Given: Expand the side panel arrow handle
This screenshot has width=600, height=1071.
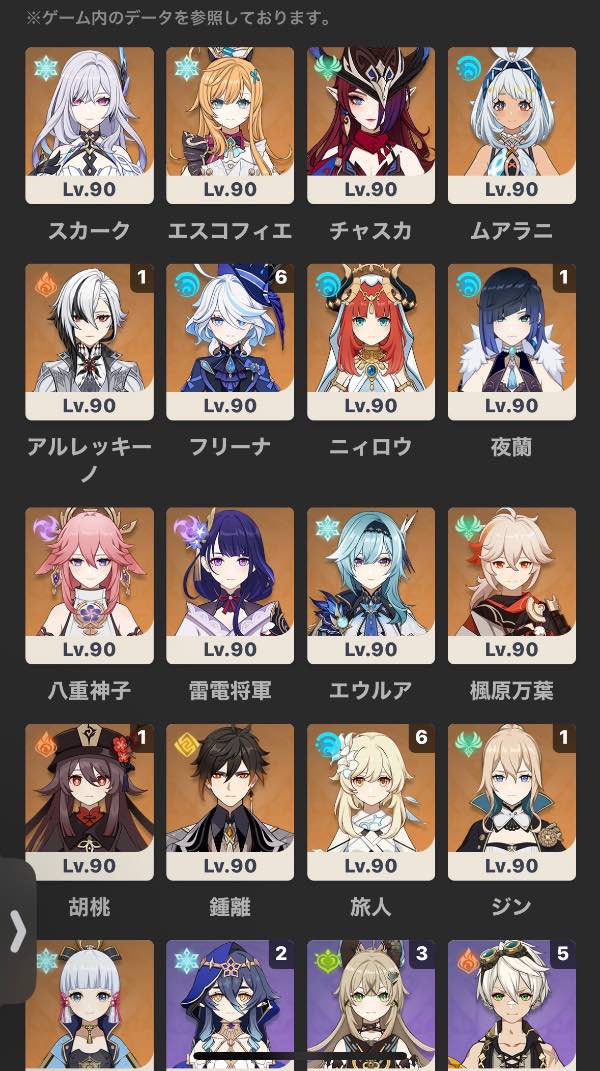Looking at the screenshot, I should pos(17,931).
